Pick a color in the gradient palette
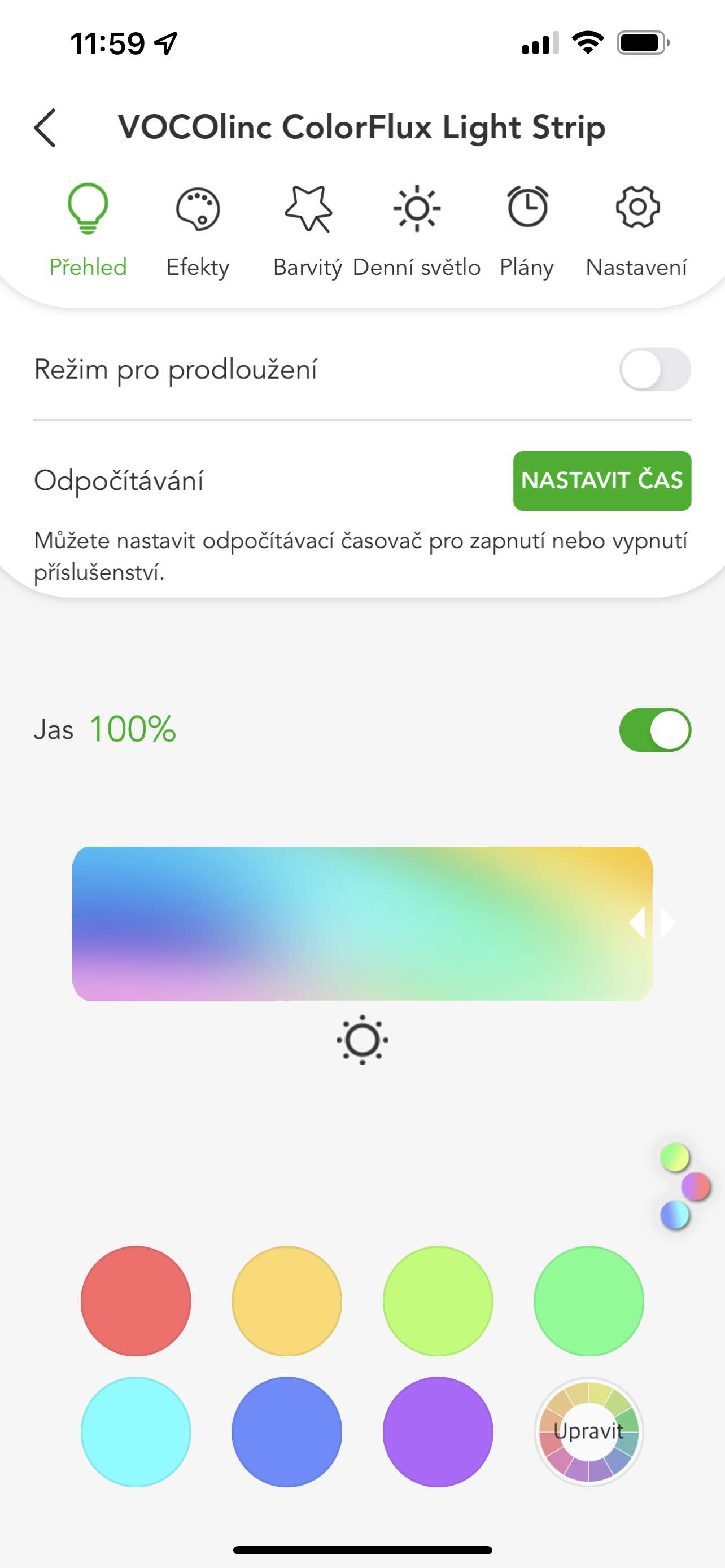This screenshot has height=1568, width=725. [361, 923]
